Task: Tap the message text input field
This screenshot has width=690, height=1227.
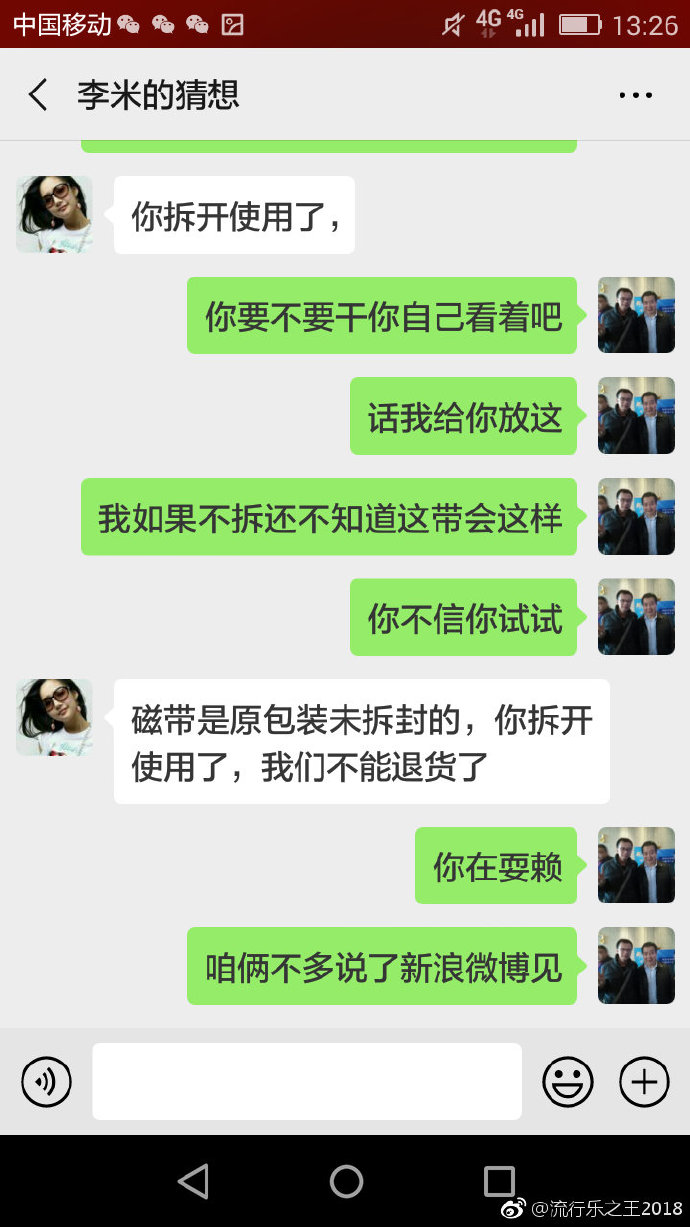Action: click(x=307, y=1082)
